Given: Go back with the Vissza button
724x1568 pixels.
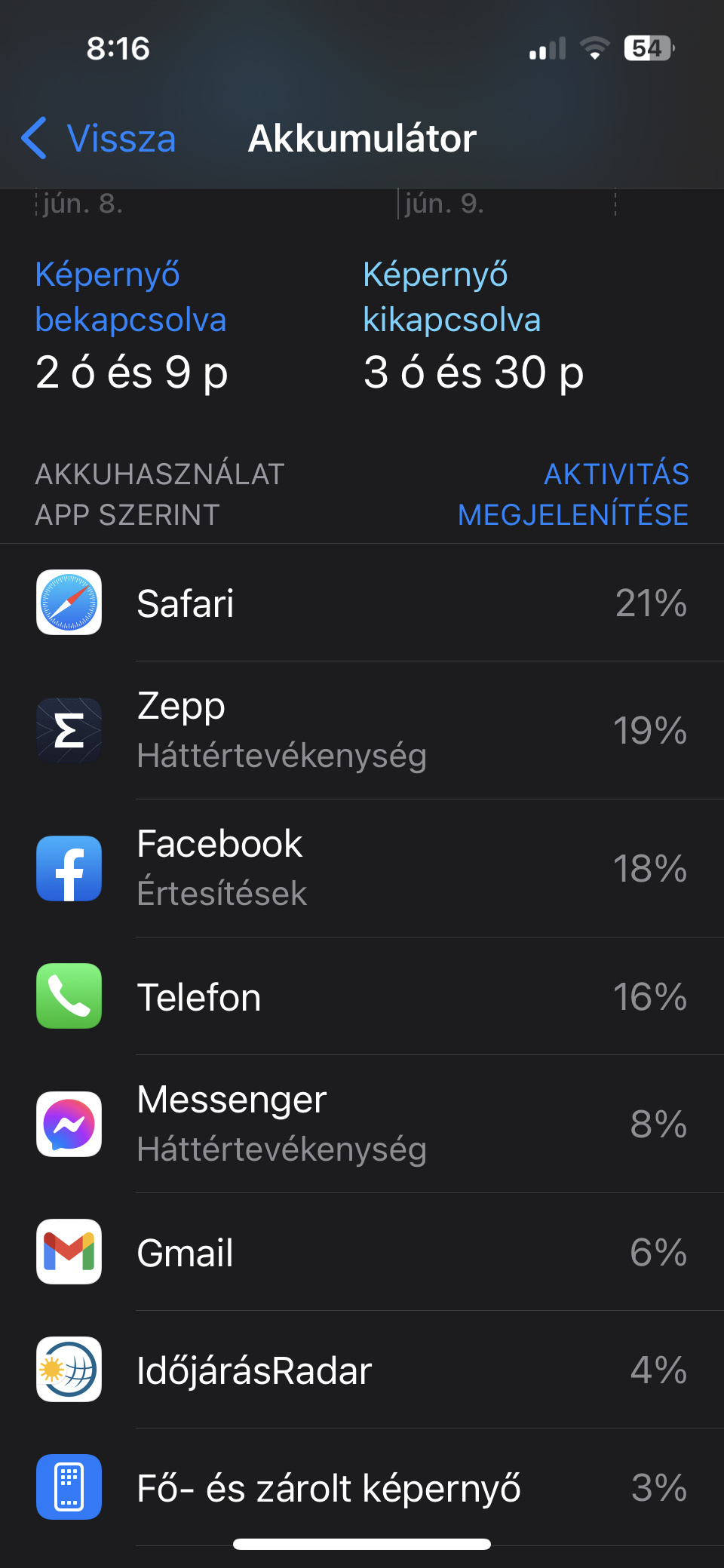Looking at the screenshot, I should (99, 139).
